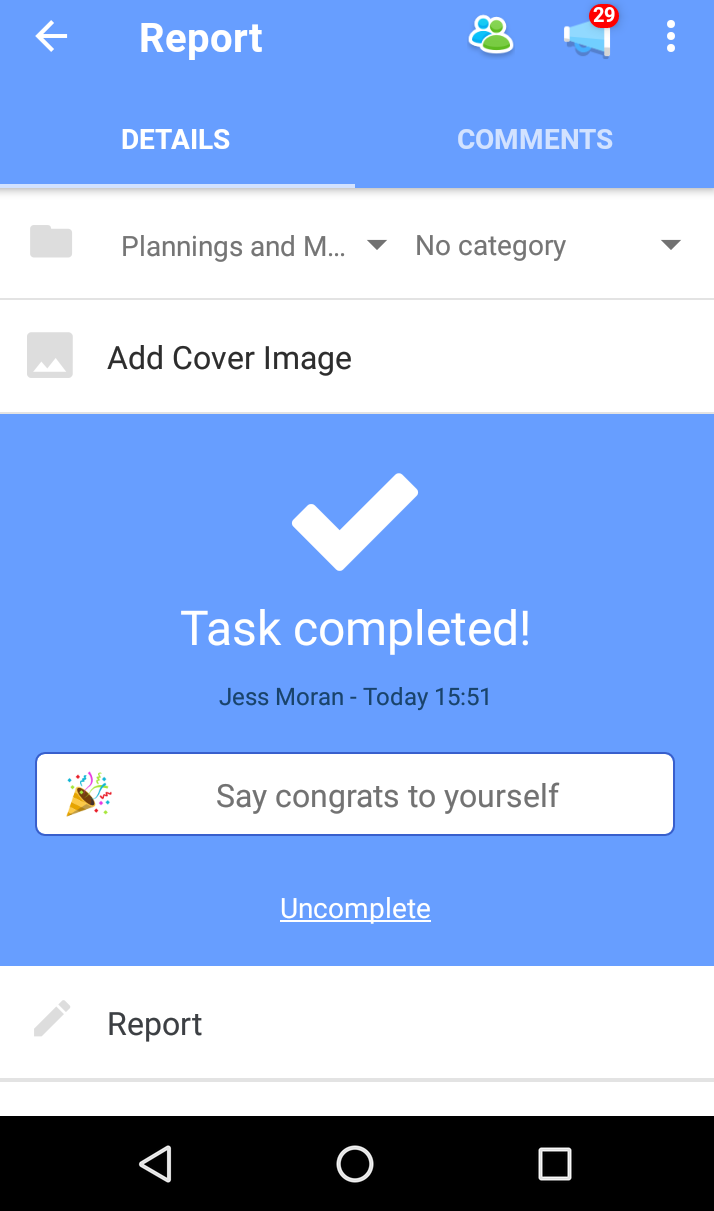This screenshot has height=1211, width=714.
Task: Tap Say congrats to yourself
Action: (355, 795)
